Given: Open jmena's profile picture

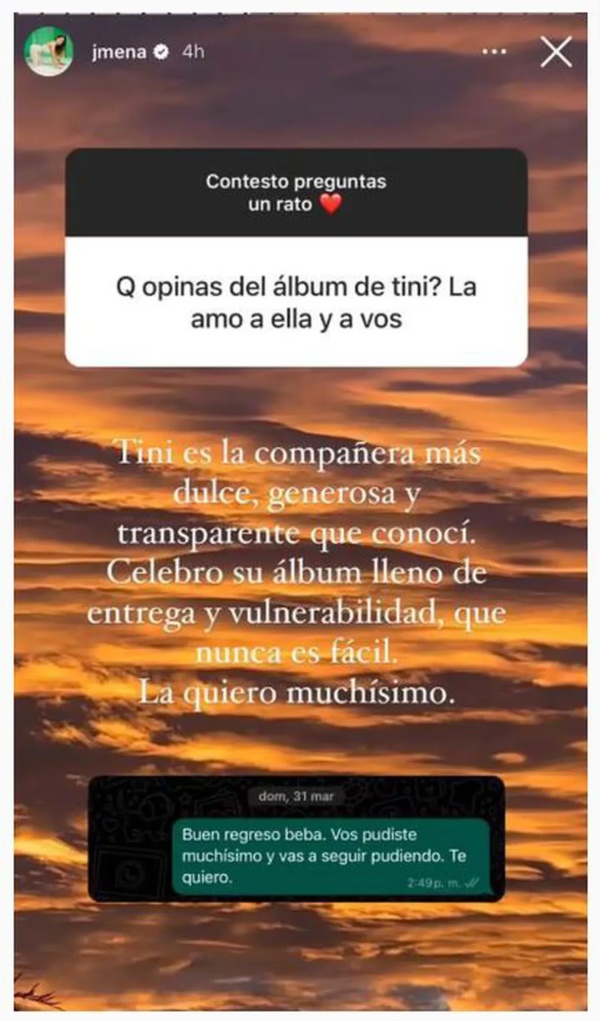Looking at the screenshot, I should (x=48, y=52).
